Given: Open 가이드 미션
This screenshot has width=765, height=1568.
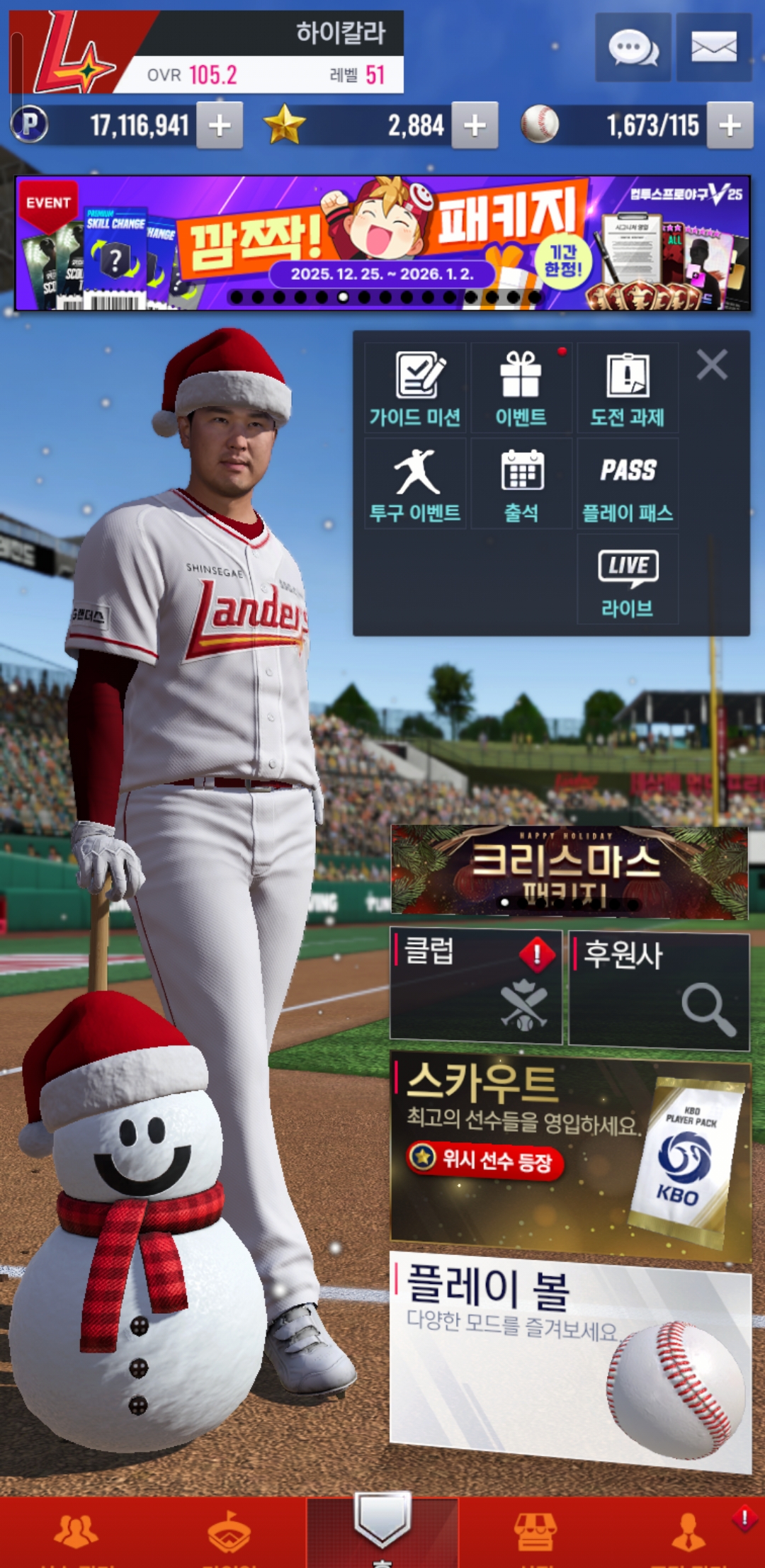Looking at the screenshot, I should click(415, 389).
